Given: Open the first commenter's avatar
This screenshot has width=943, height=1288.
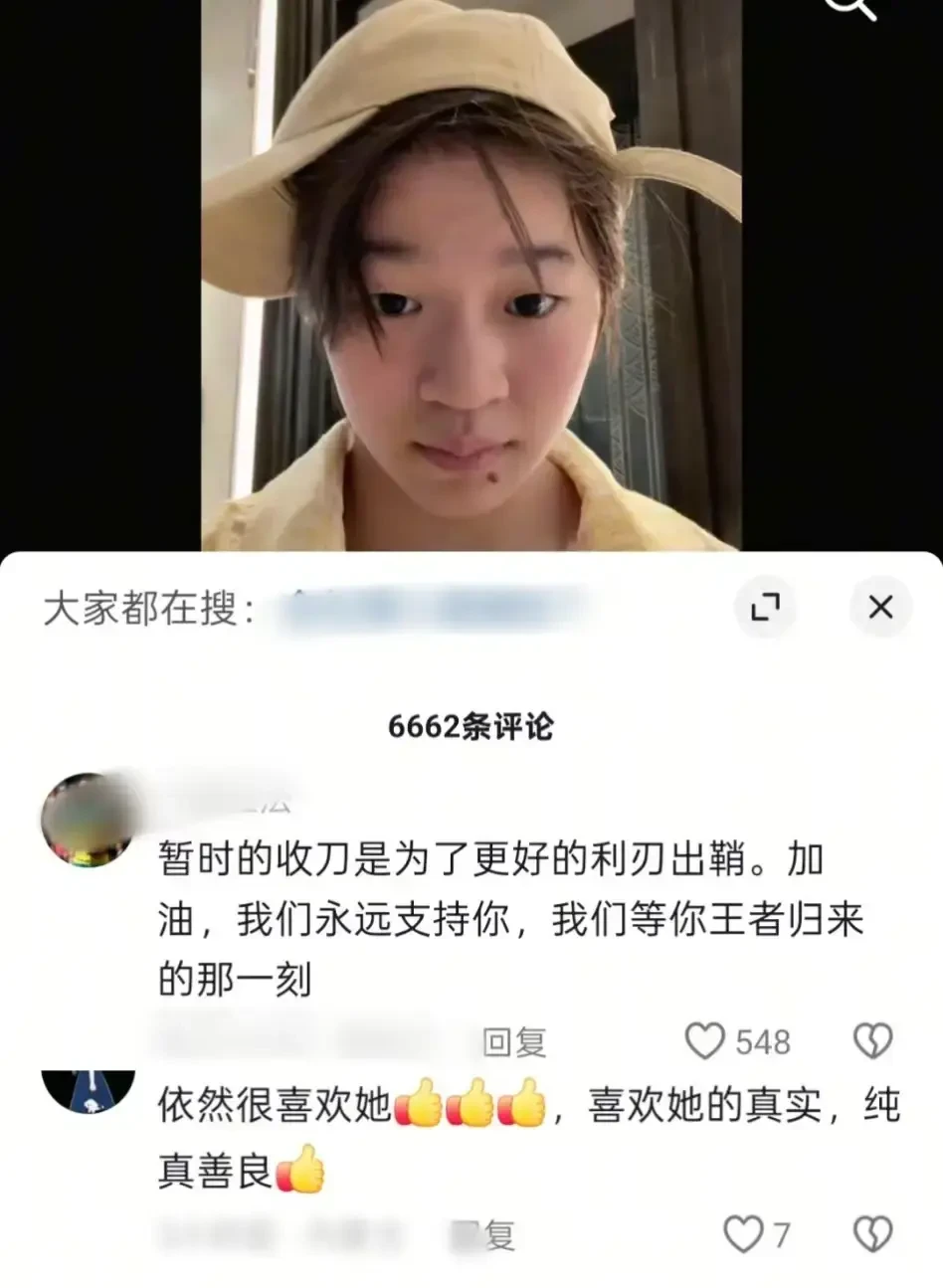Looking at the screenshot, I should pos(88,820).
